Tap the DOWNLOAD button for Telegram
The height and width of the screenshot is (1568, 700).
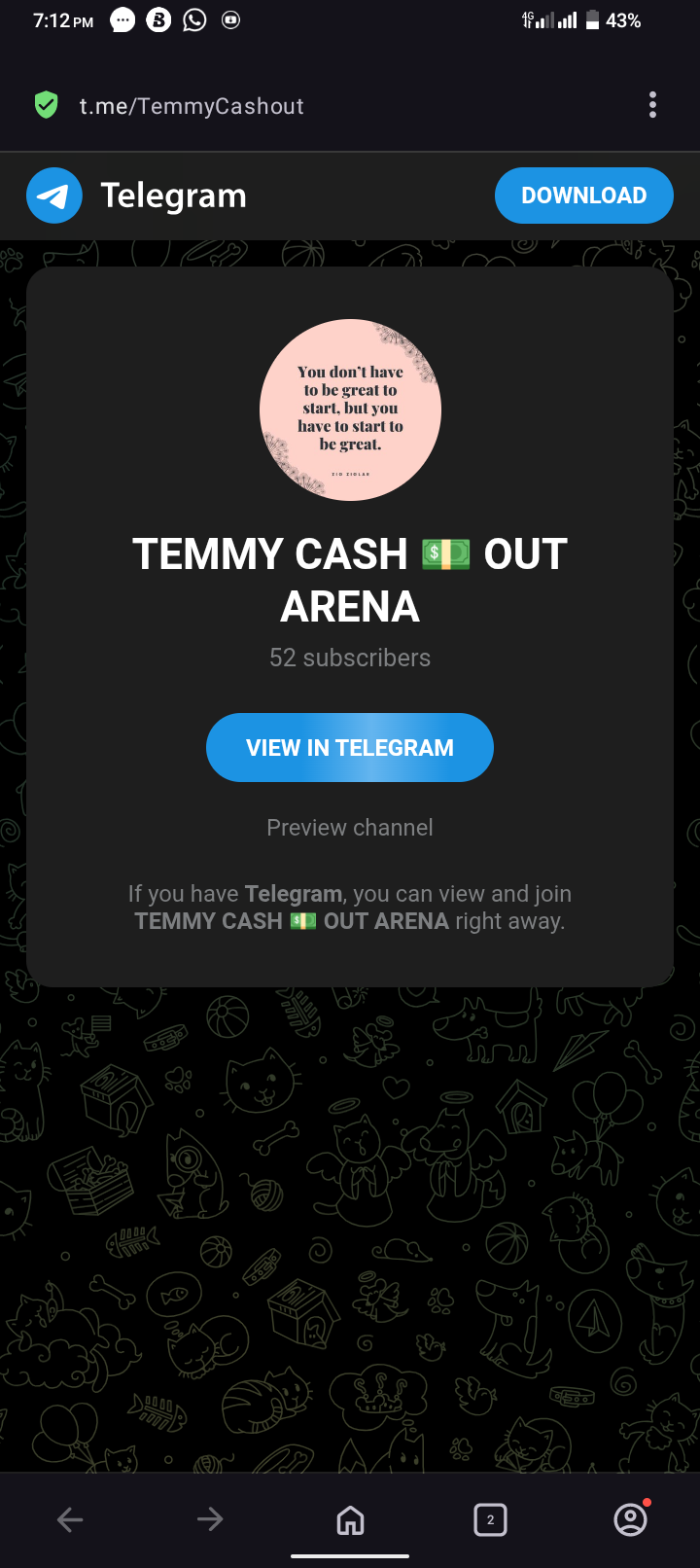[x=583, y=196]
